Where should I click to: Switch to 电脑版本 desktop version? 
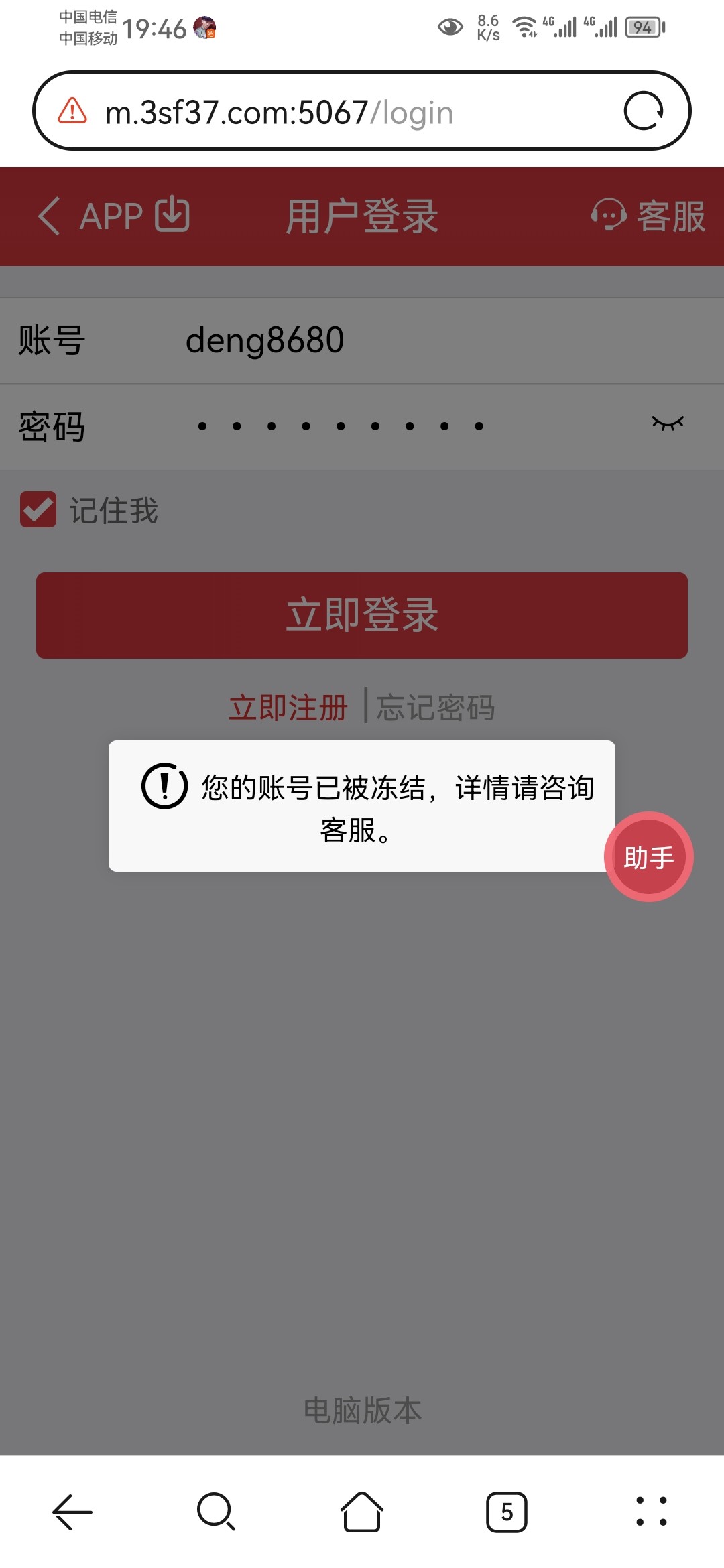point(362,1411)
